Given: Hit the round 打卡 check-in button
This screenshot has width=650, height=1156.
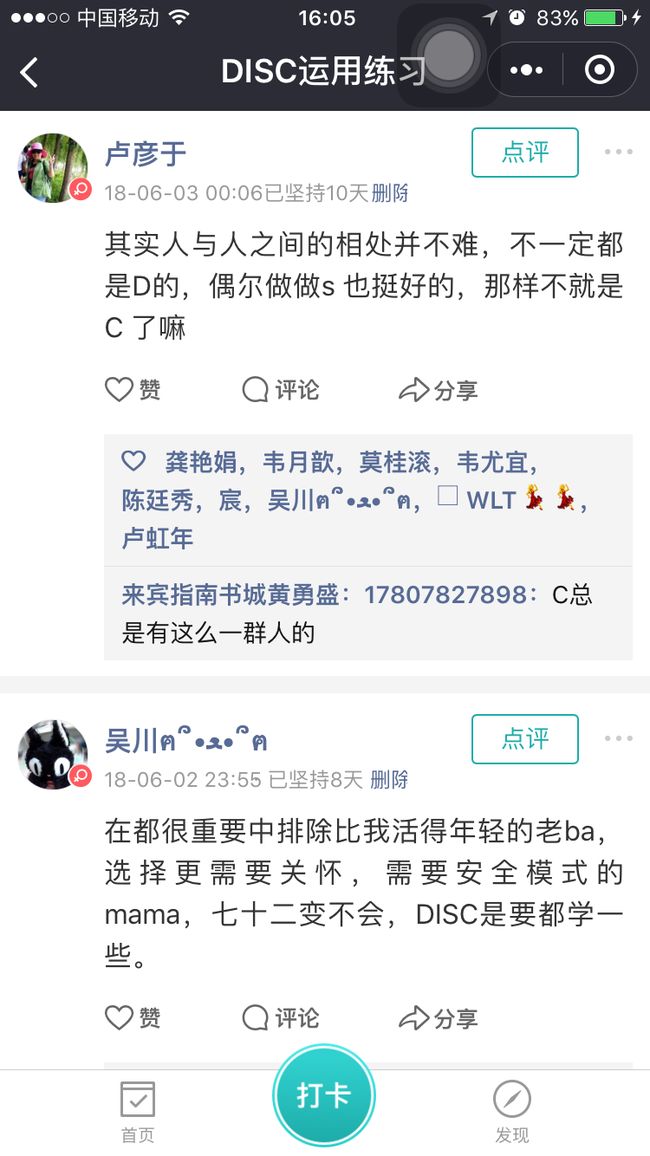Looking at the screenshot, I should tap(324, 1096).
